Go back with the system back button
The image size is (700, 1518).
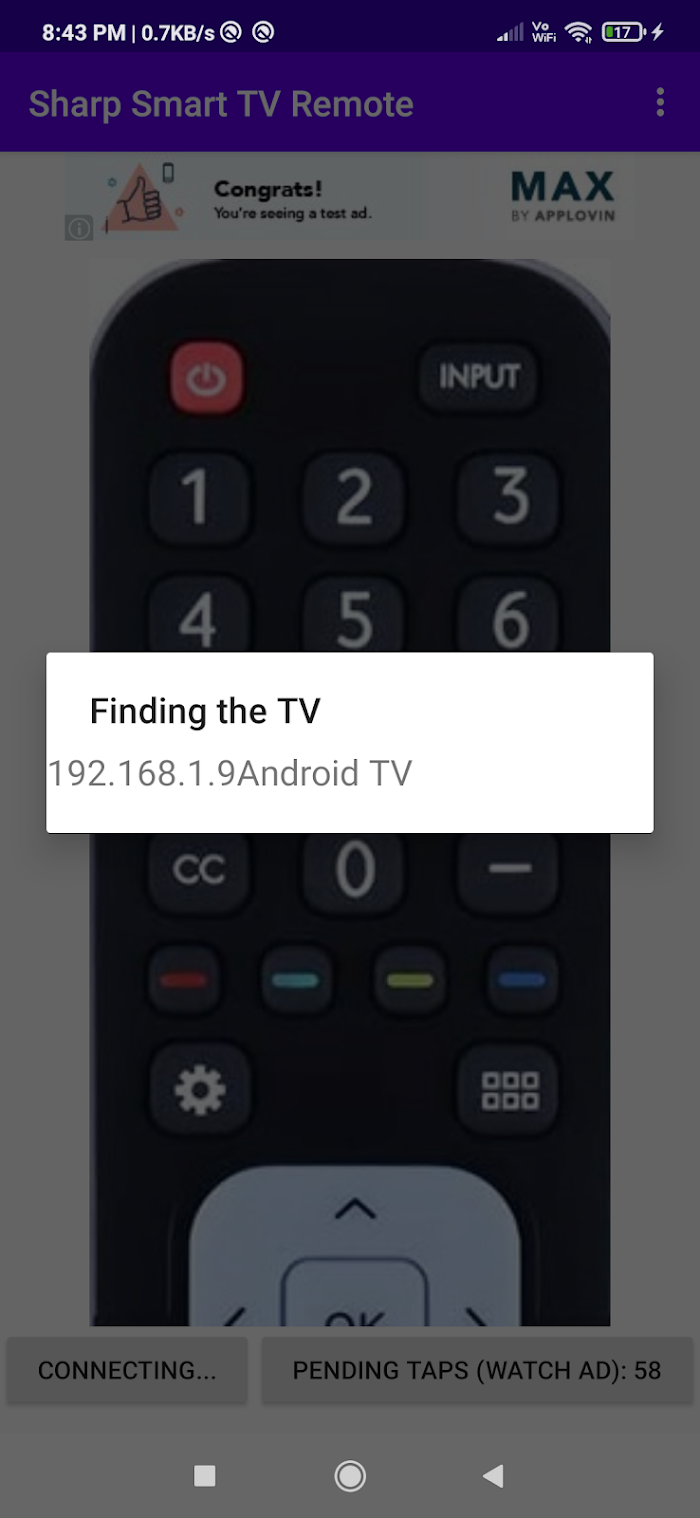coord(492,1475)
